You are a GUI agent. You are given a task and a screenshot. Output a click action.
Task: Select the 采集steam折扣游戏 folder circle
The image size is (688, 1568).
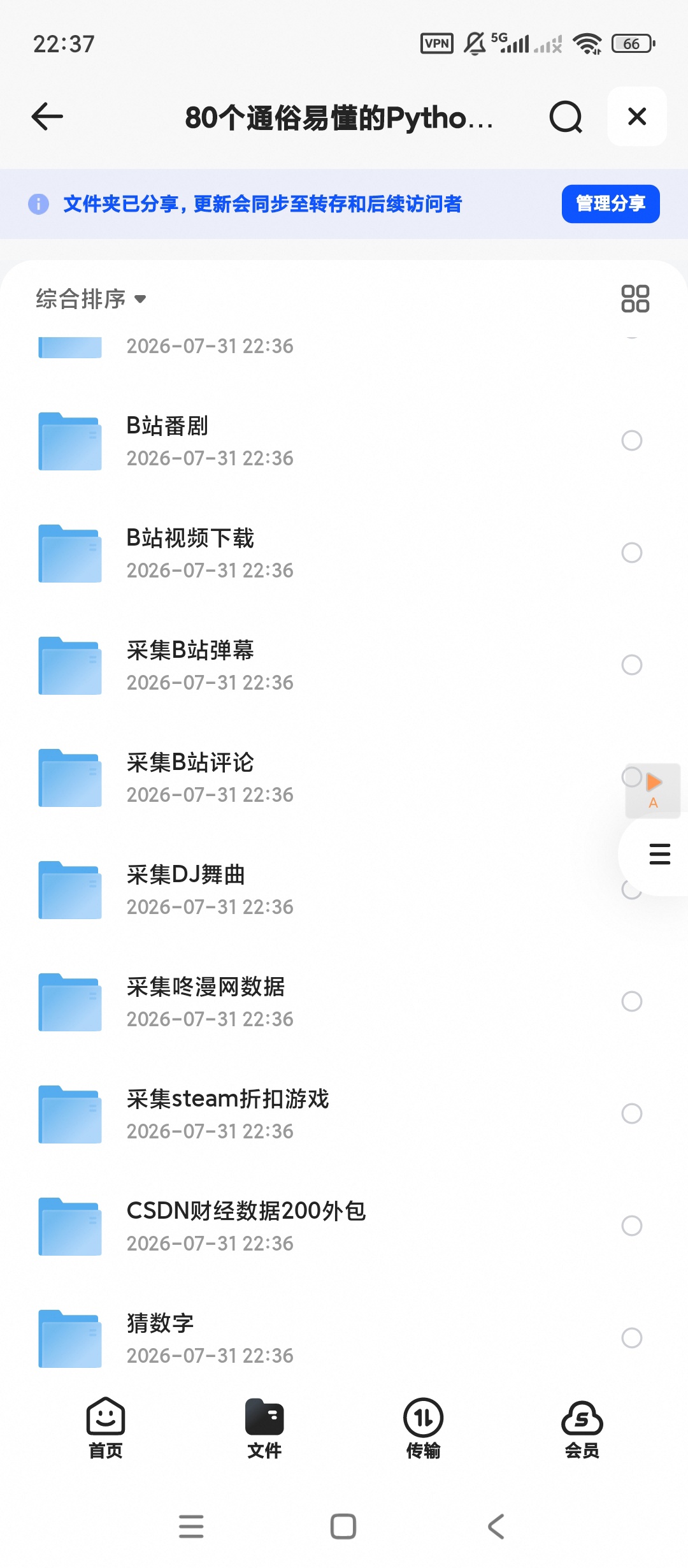(x=632, y=1114)
